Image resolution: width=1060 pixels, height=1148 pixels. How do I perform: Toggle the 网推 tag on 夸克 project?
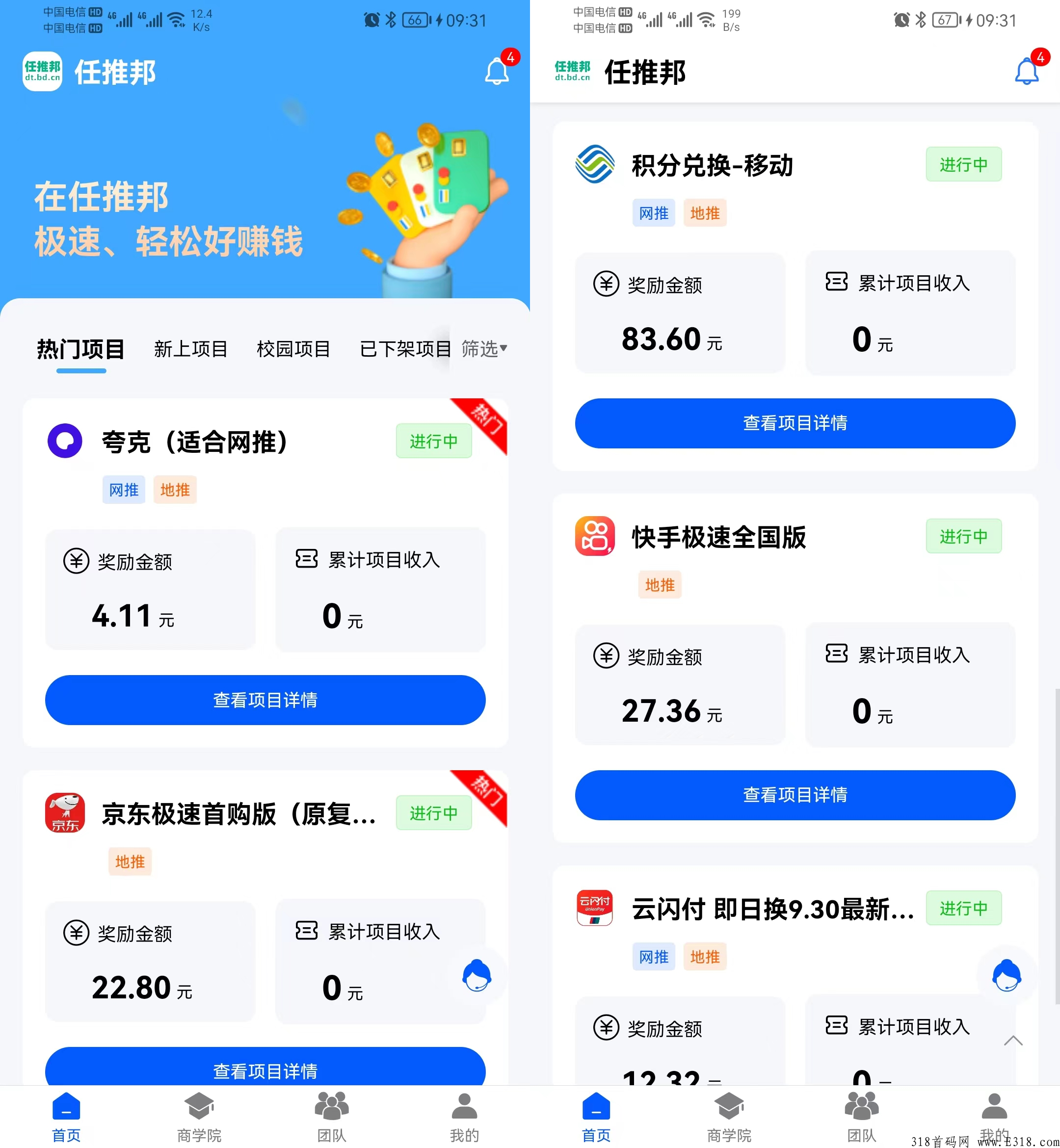point(124,490)
